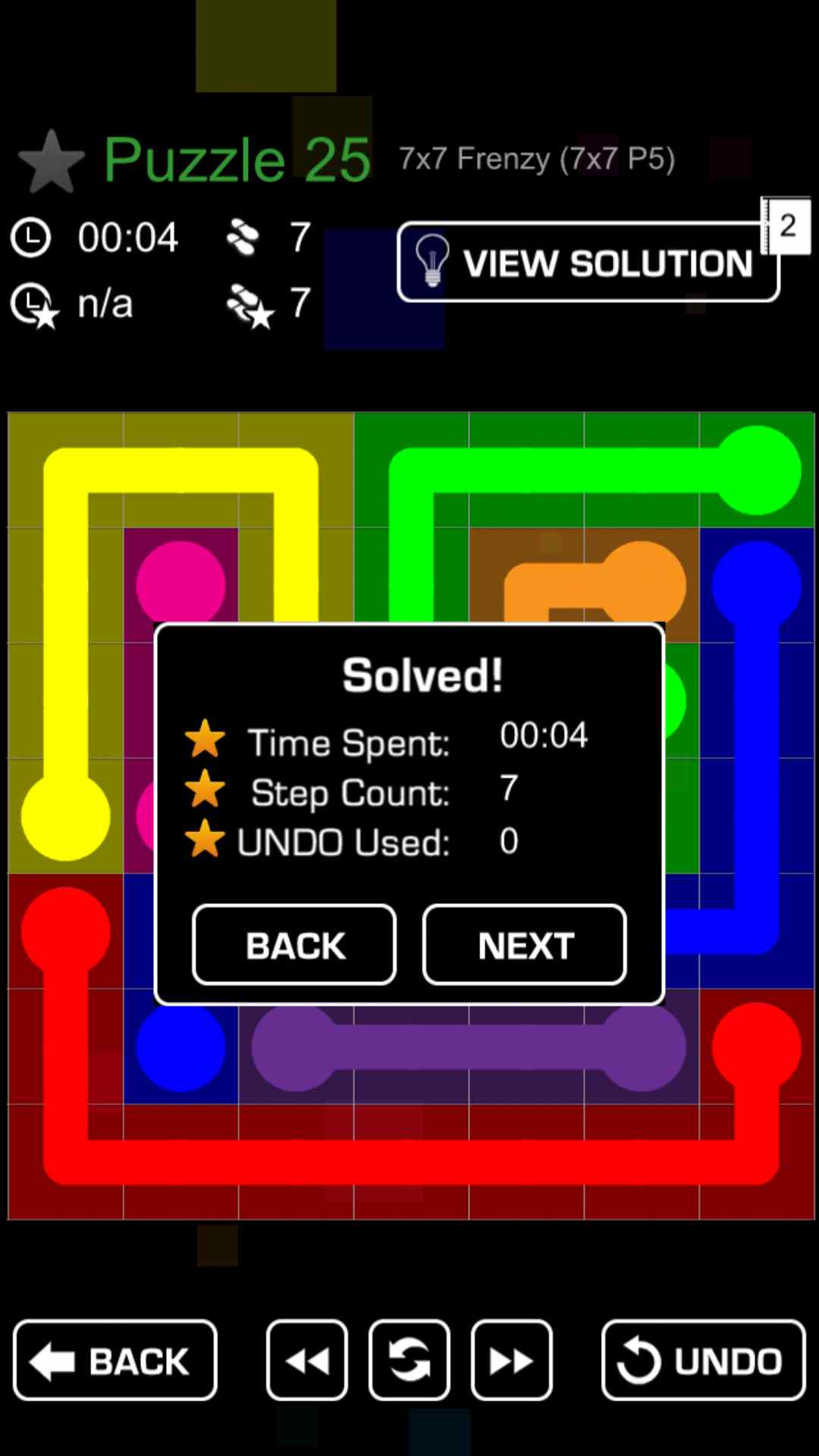Go to the previous puzzle
819x1456 pixels.
[307, 1360]
